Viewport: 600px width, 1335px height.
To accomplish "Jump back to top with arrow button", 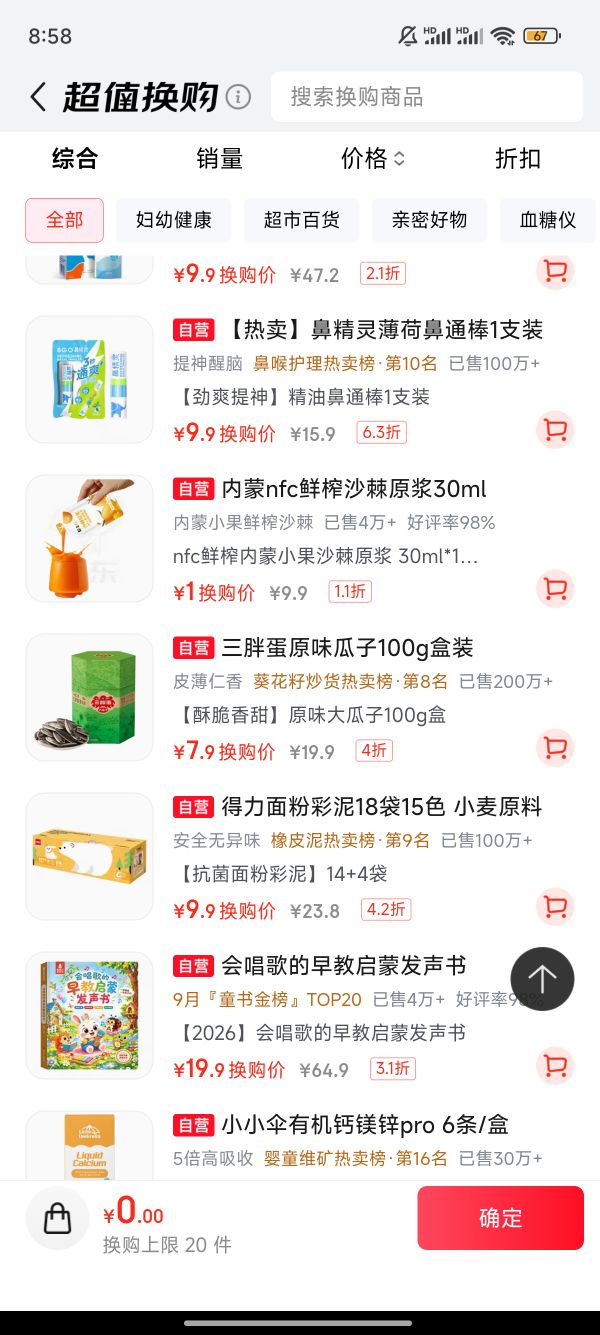I will 542,979.
